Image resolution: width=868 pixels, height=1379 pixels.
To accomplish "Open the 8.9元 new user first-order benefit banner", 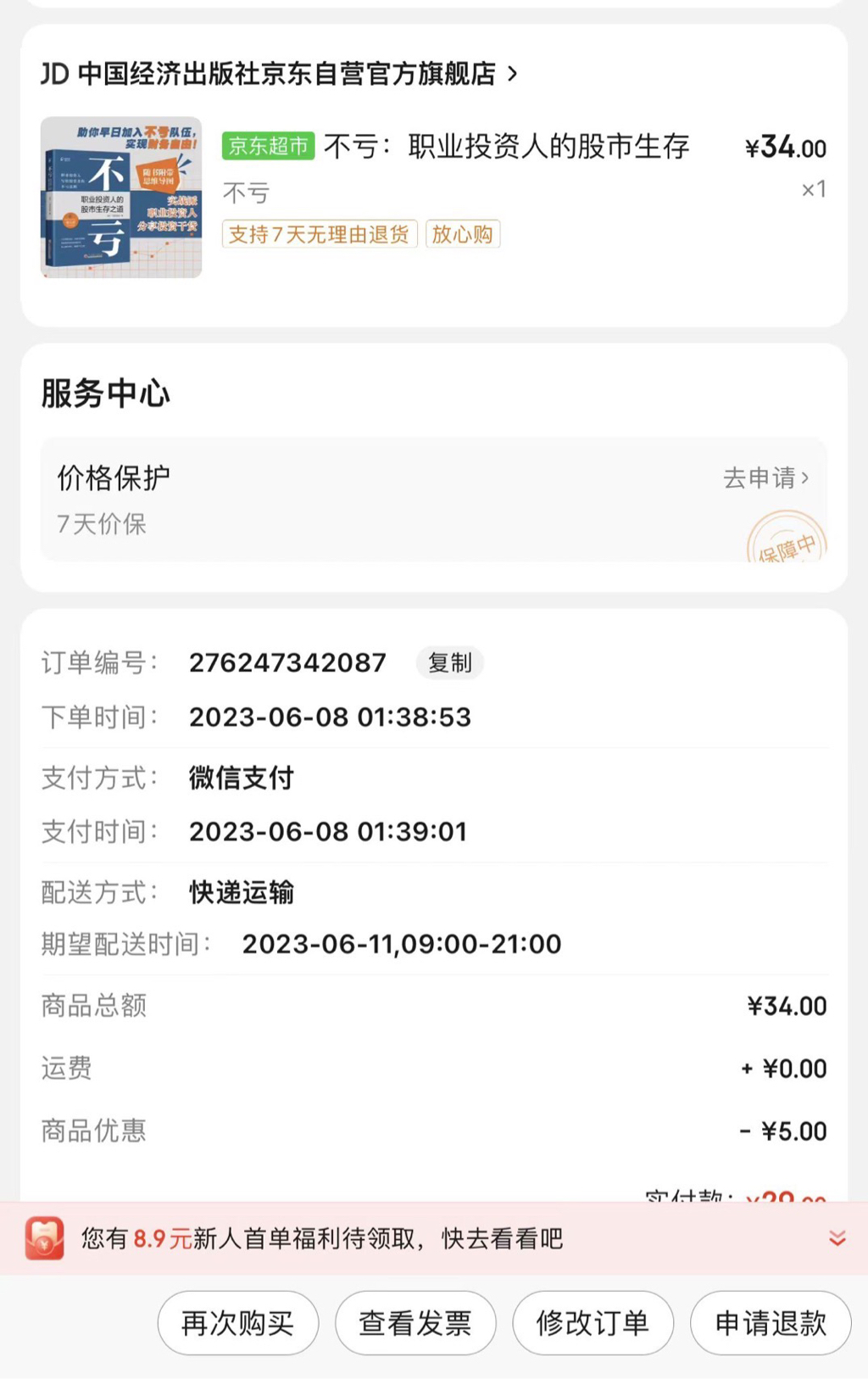I will pos(322,1239).
